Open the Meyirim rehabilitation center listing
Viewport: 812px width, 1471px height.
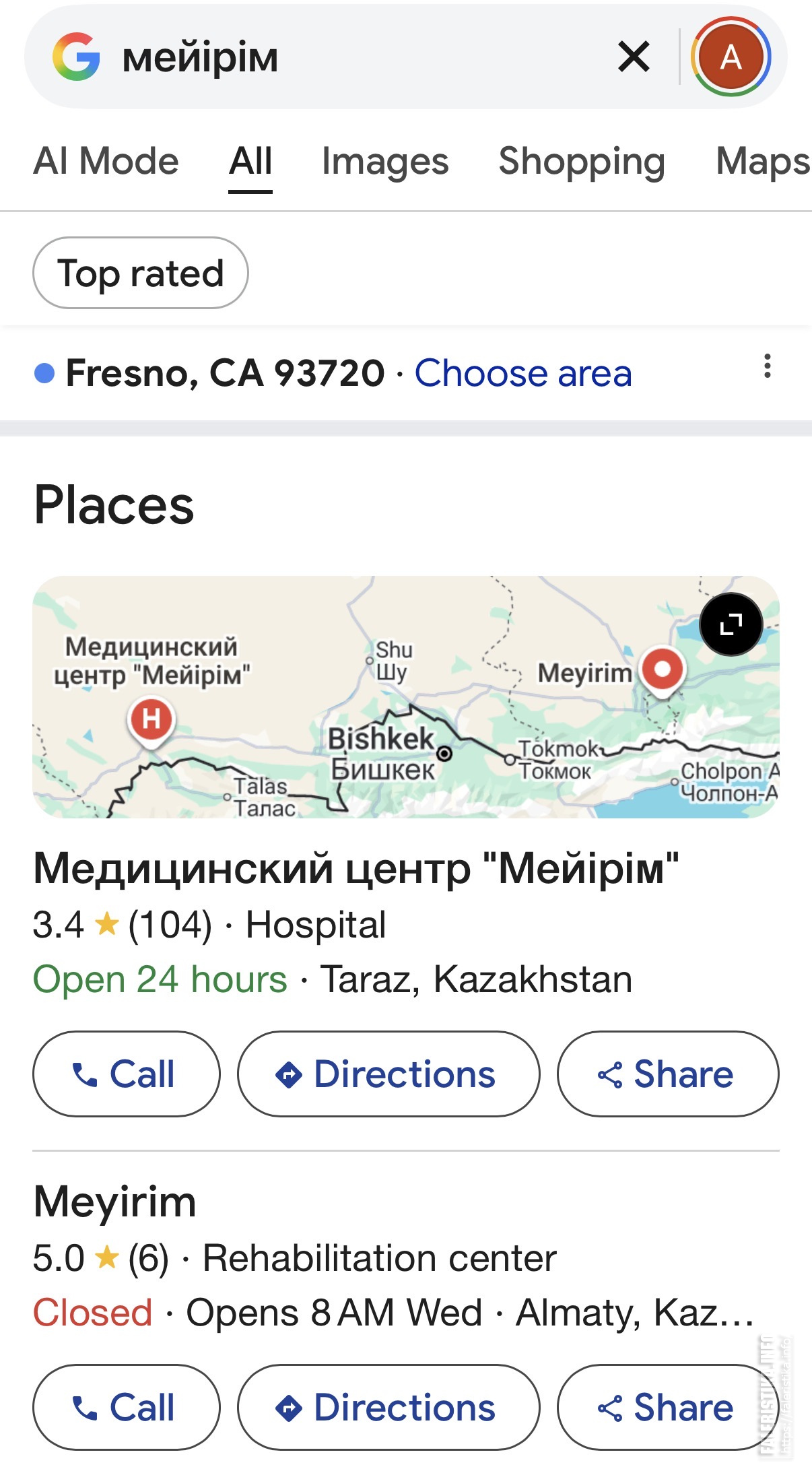(115, 1202)
